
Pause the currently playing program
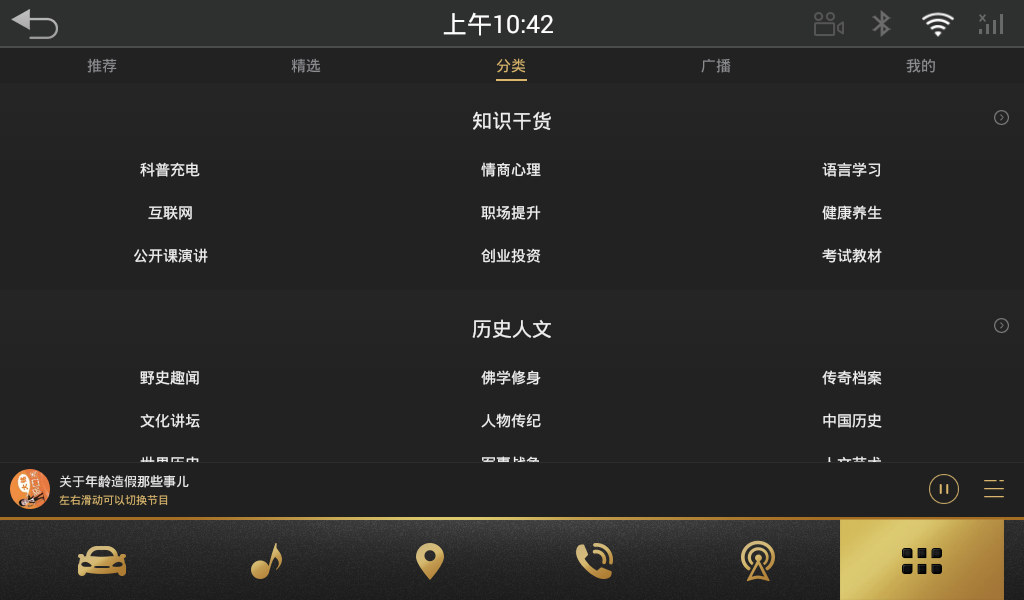[944, 489]
